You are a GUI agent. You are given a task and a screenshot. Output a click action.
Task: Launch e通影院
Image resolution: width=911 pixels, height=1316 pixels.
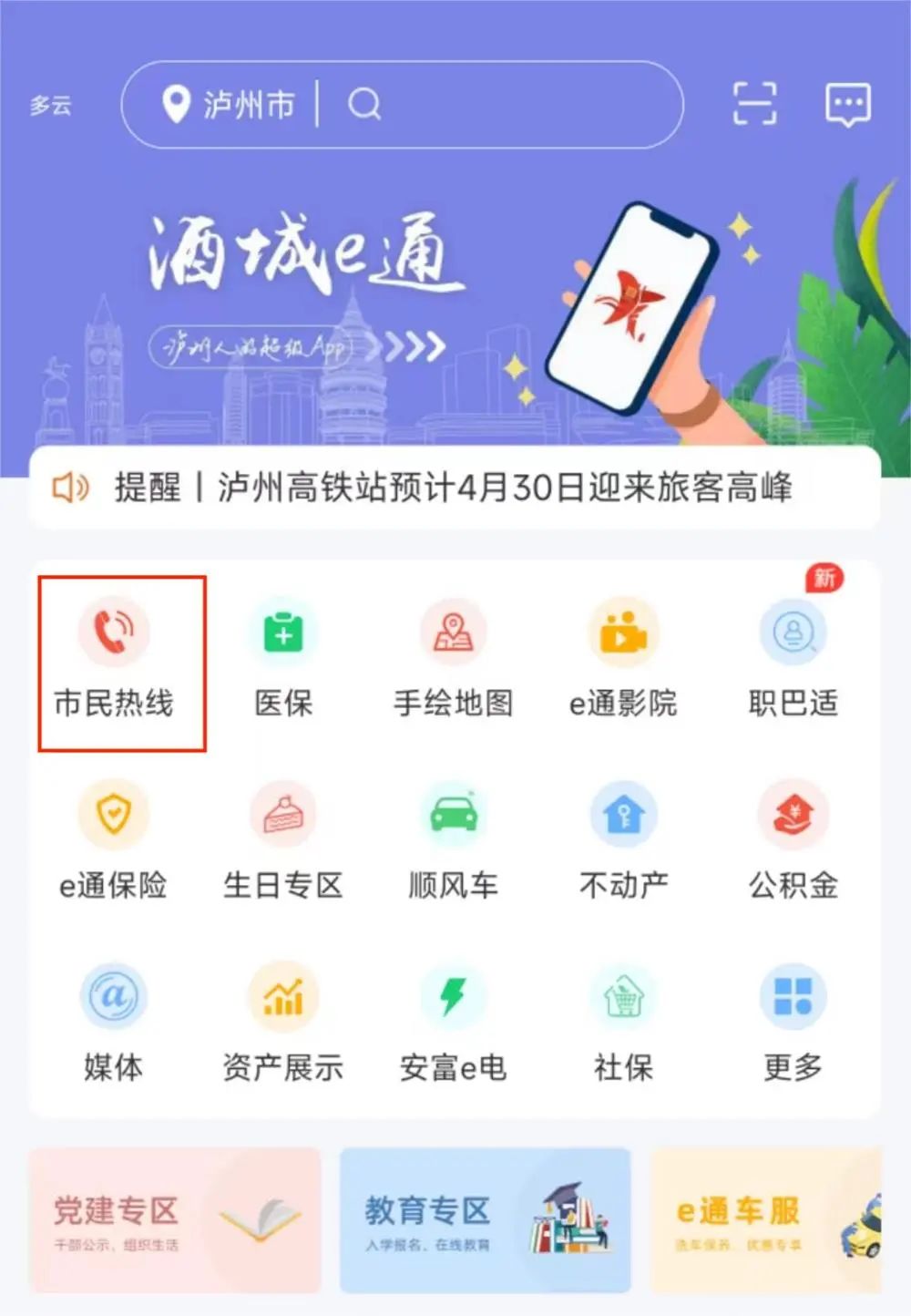coord(623,661)
